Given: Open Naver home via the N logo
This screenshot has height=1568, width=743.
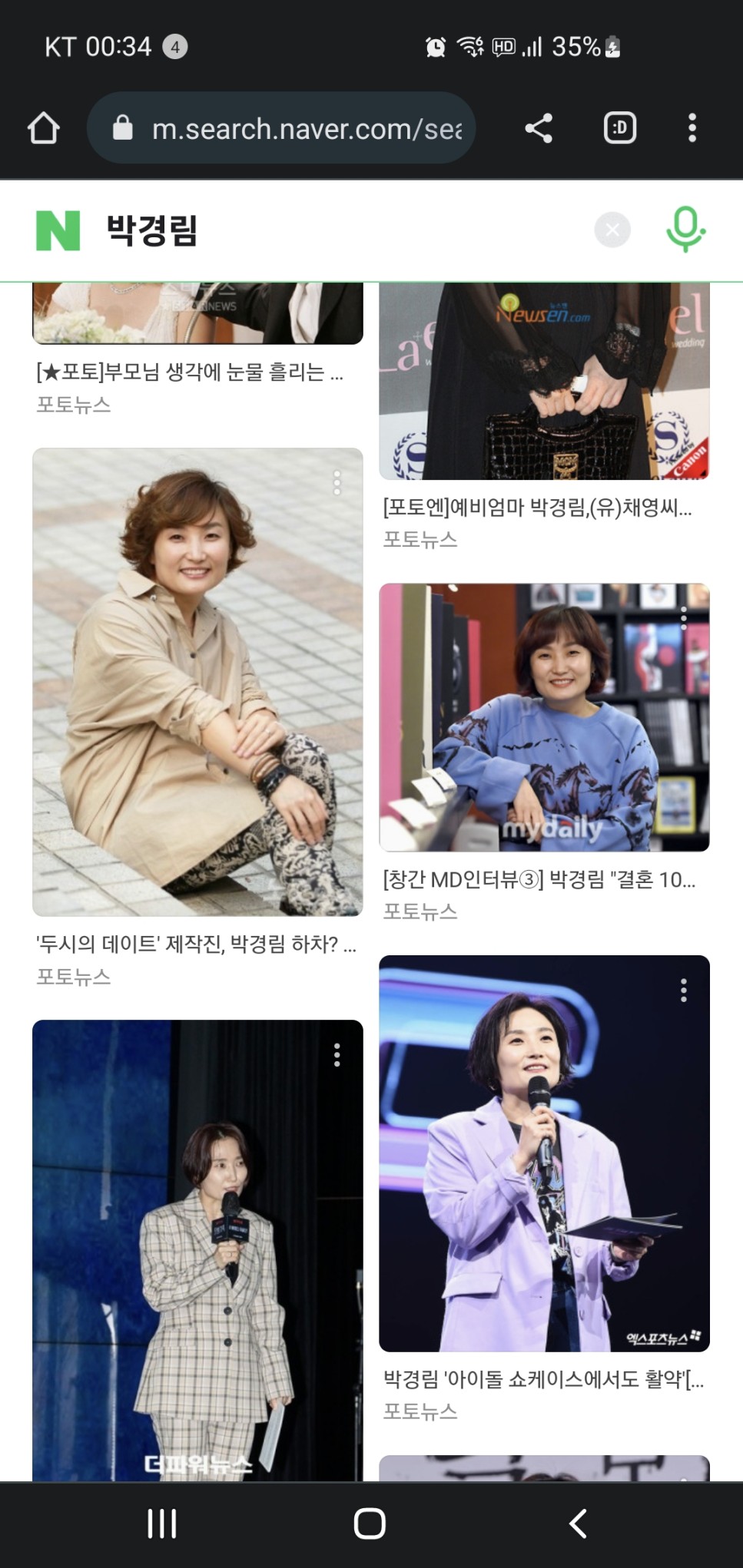Looking at the screenshot, I should tap(58, 230).
